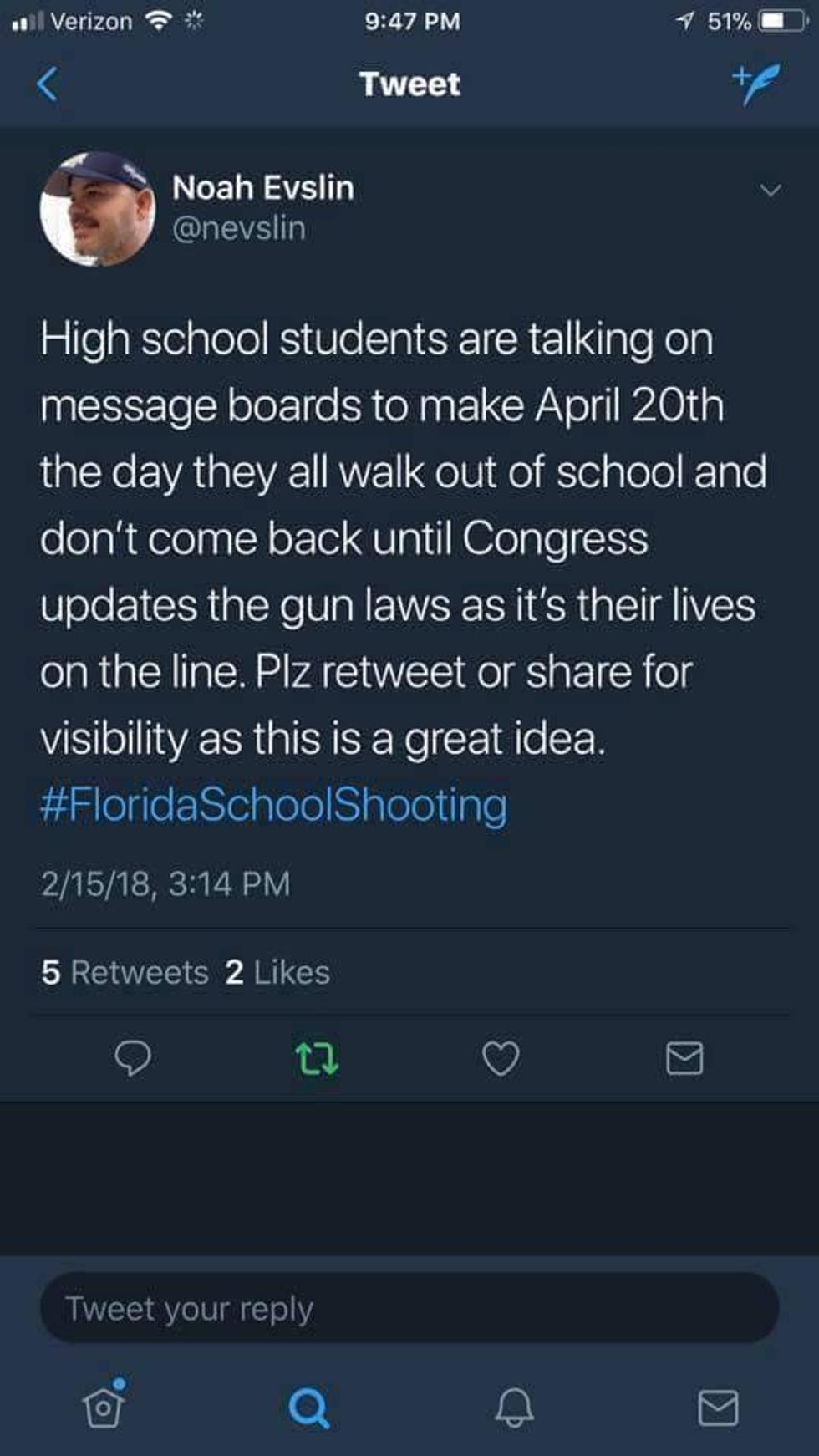Switch to the Search tab
The width and height of the screenshot is (819, 1456).
coord(308,1408)
